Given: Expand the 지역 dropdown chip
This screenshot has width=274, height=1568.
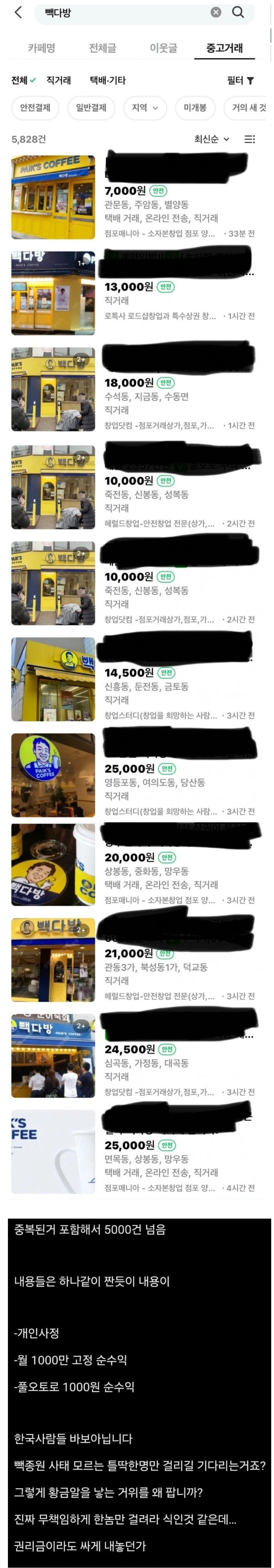Looking at the screenshot, I should [x=145, y=108].
